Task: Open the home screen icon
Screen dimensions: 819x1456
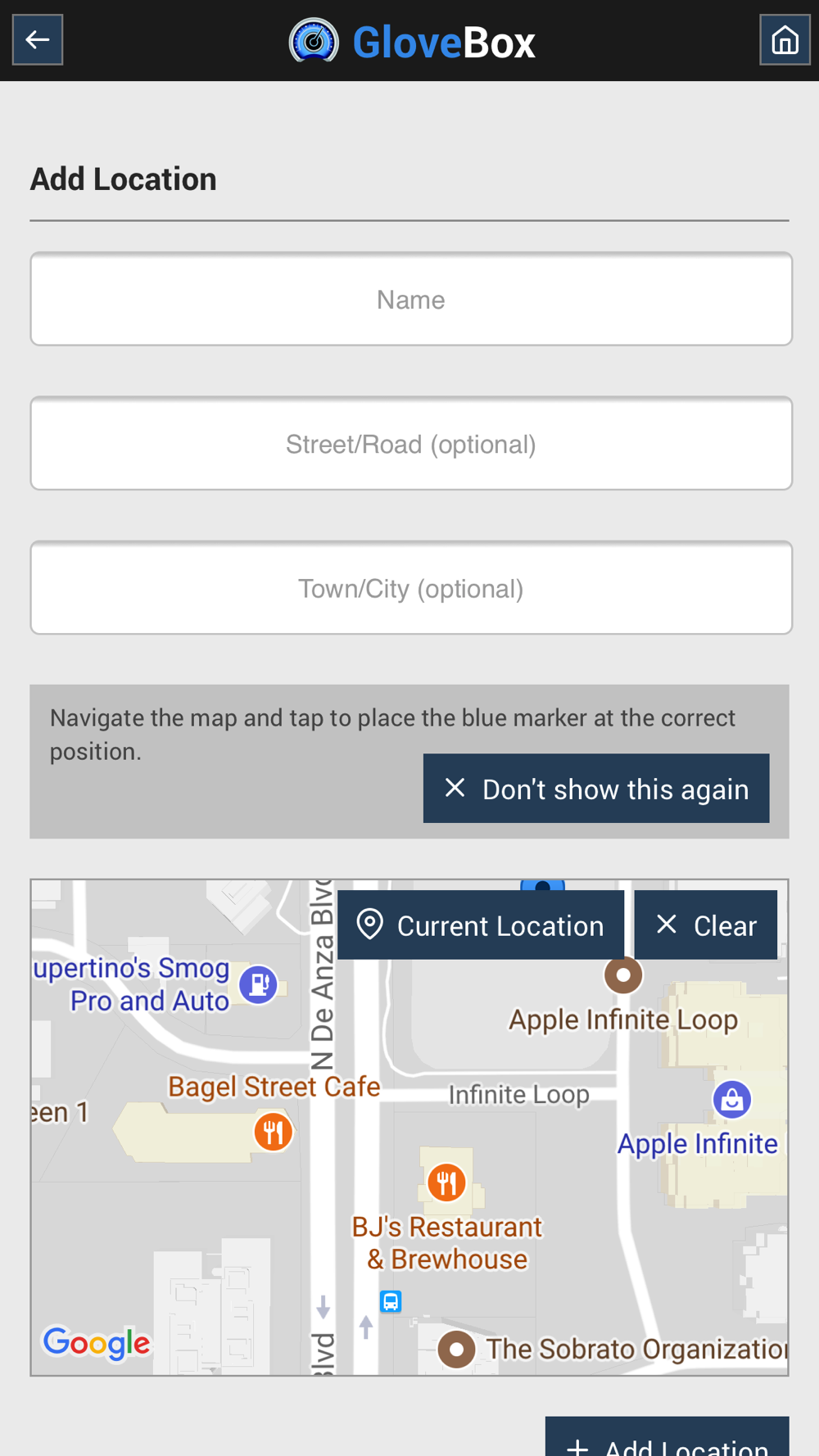Action: 785,40
